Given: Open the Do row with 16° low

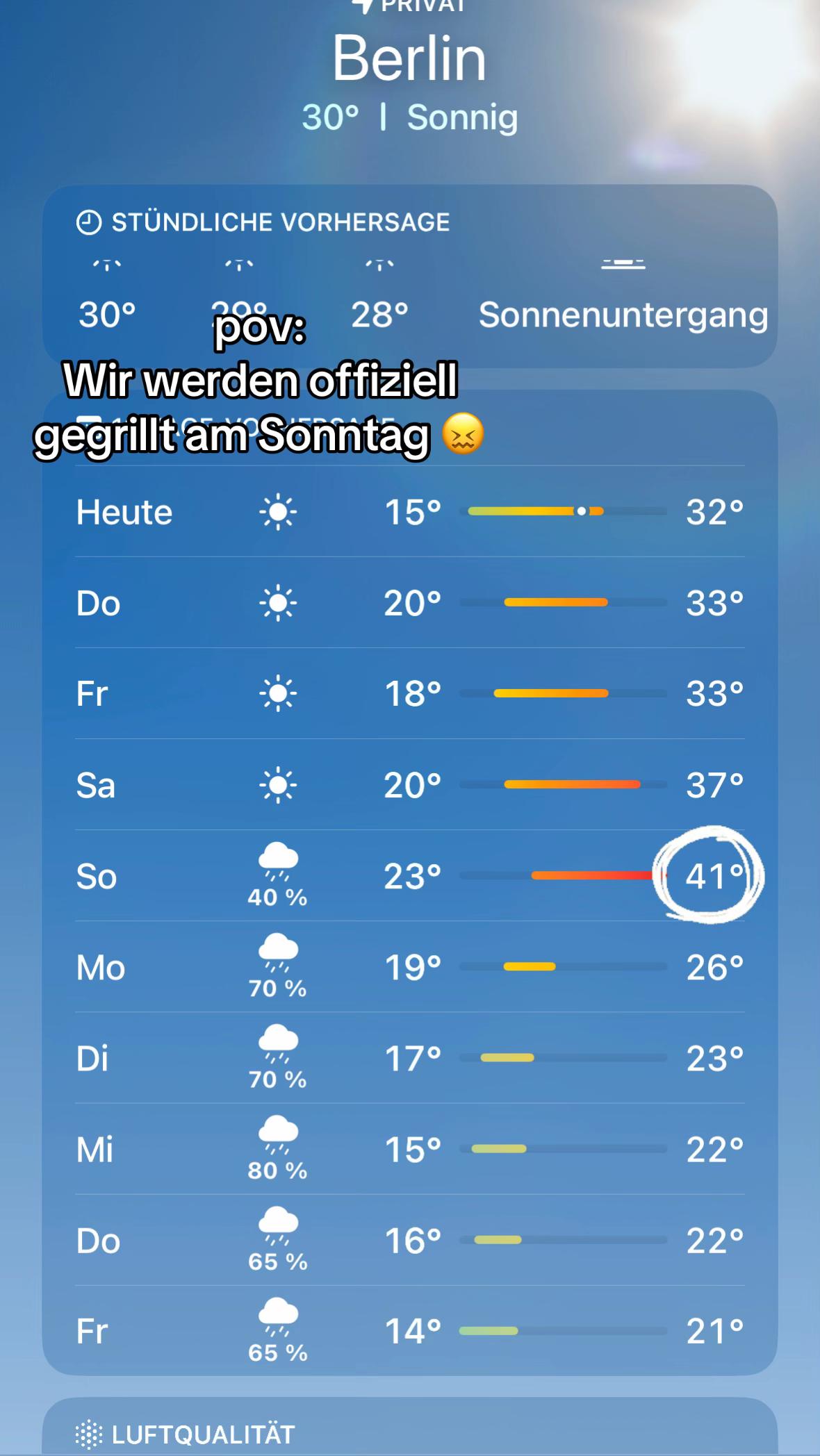Looking at the screenshot, I should click(x=409, y=1240).
